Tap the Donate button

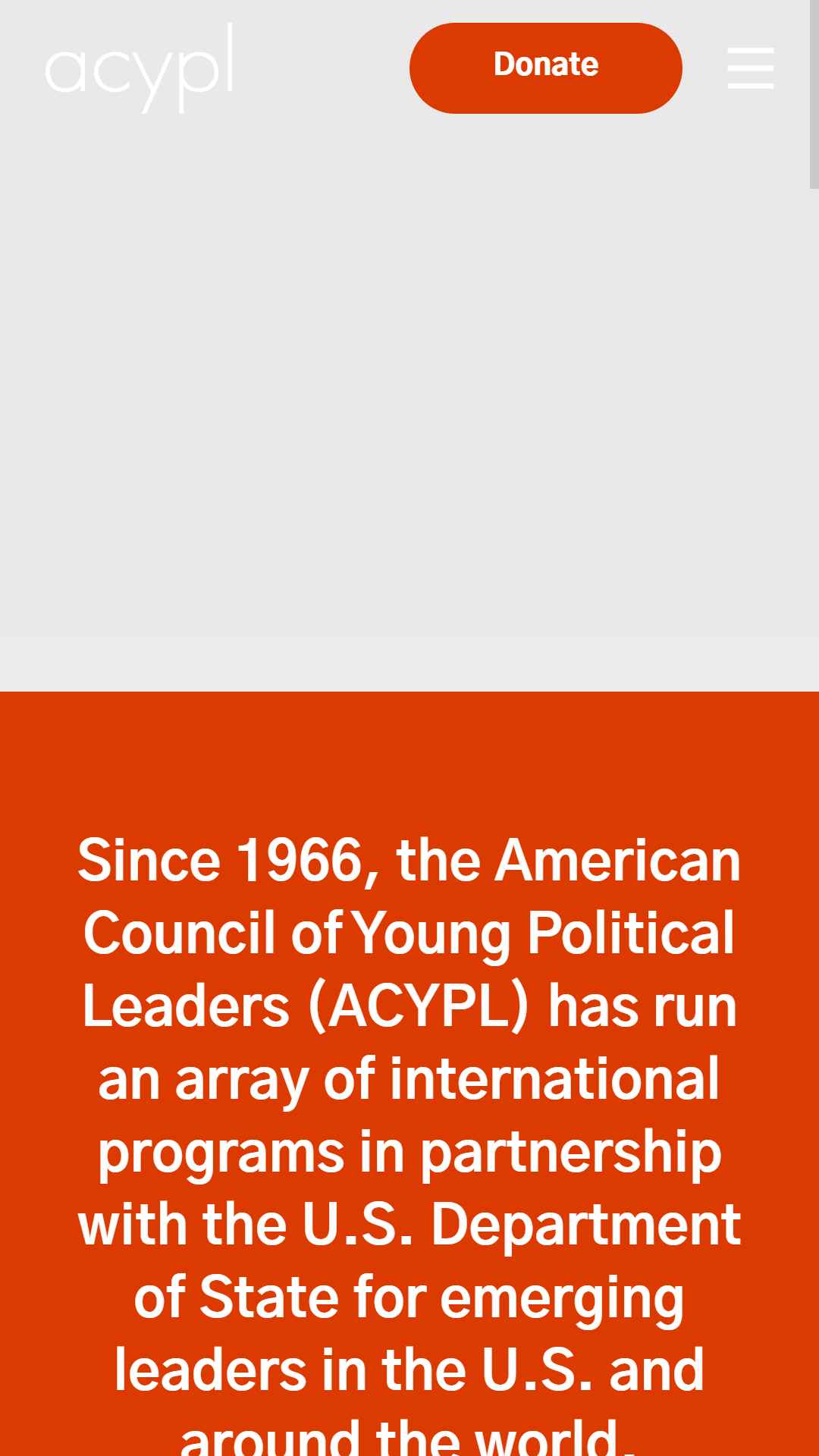coord(546,68)
